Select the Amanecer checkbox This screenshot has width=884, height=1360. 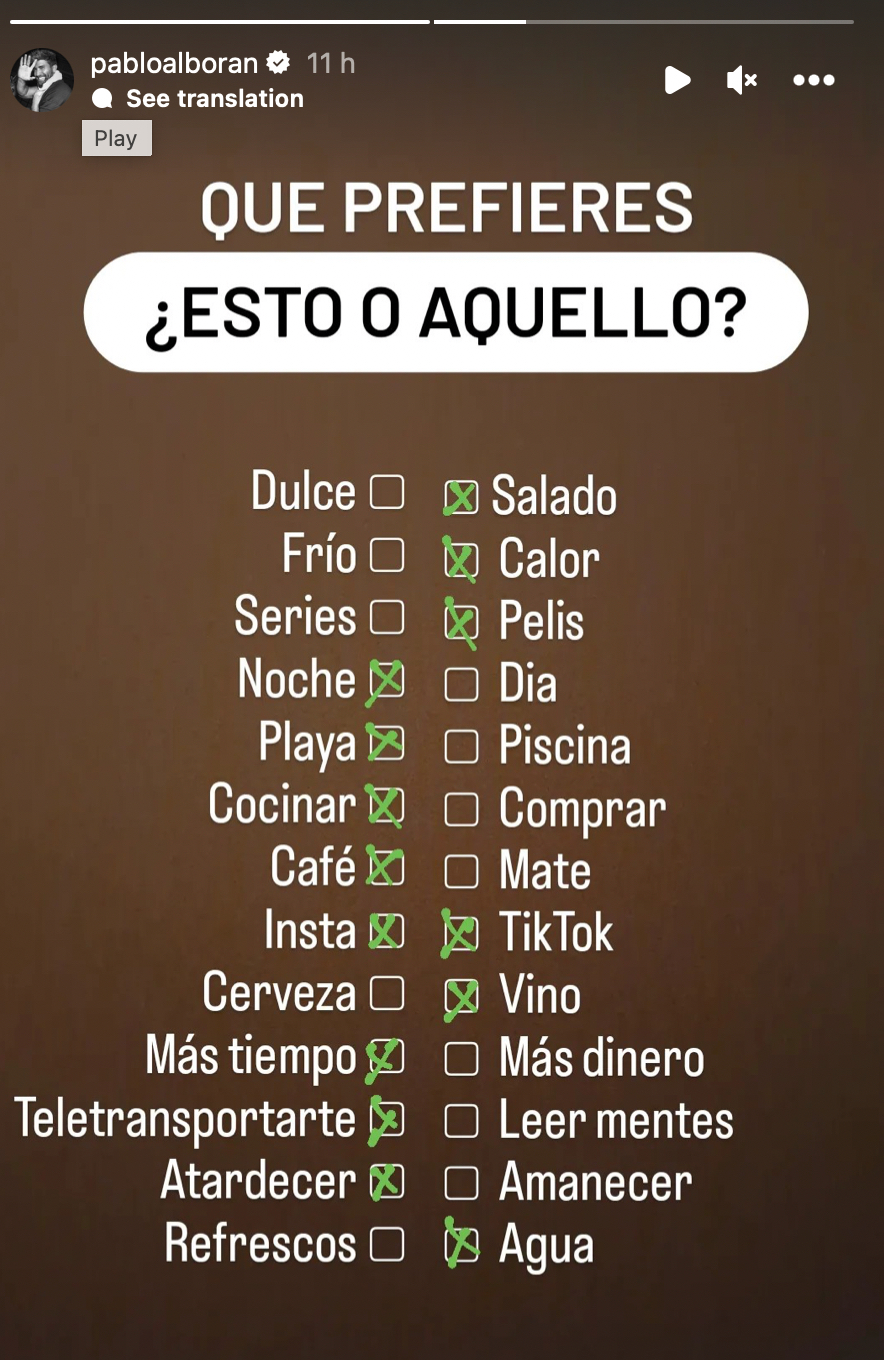(x=461, y=1182)
